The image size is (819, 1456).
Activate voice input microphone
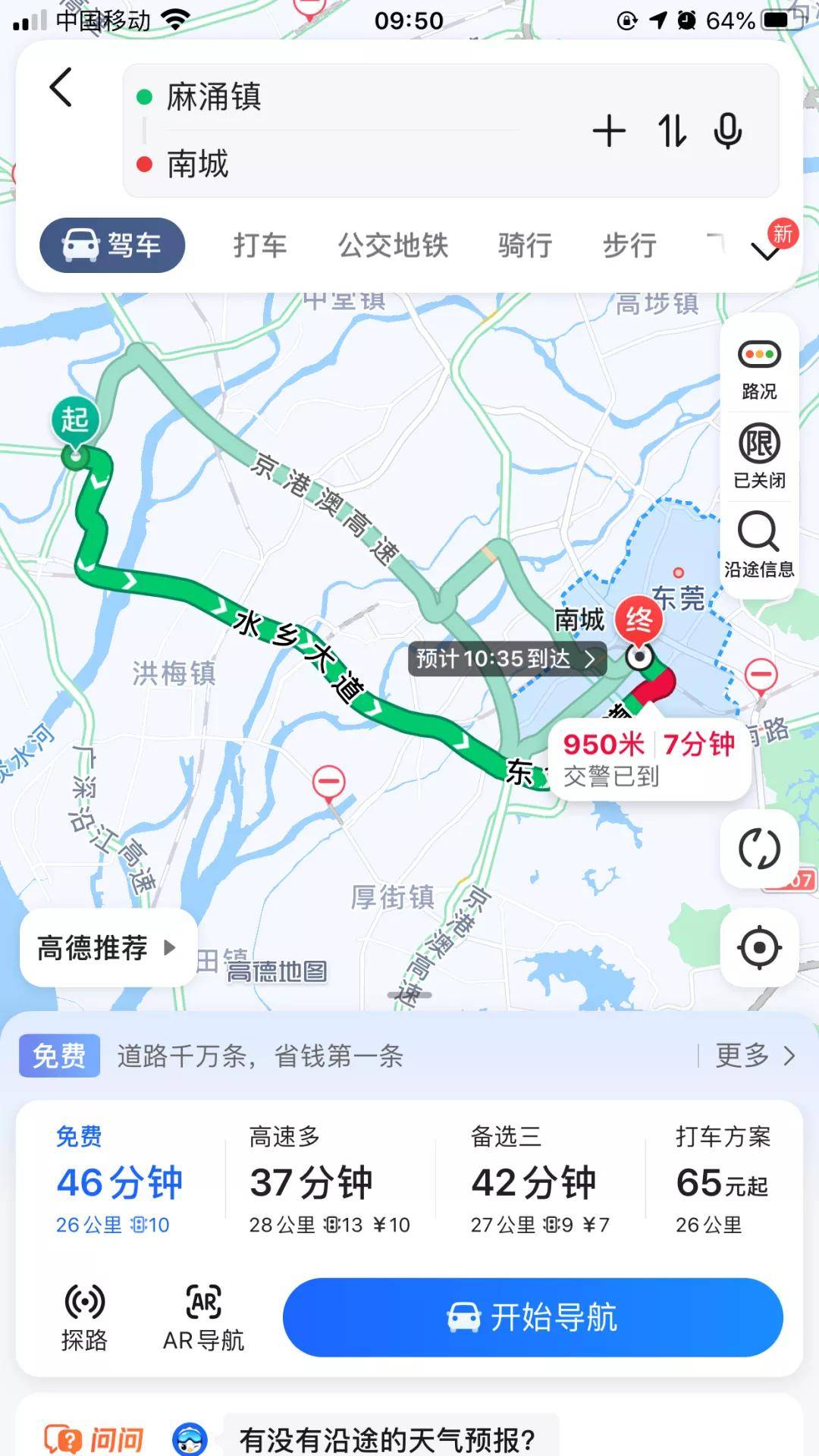727,131
